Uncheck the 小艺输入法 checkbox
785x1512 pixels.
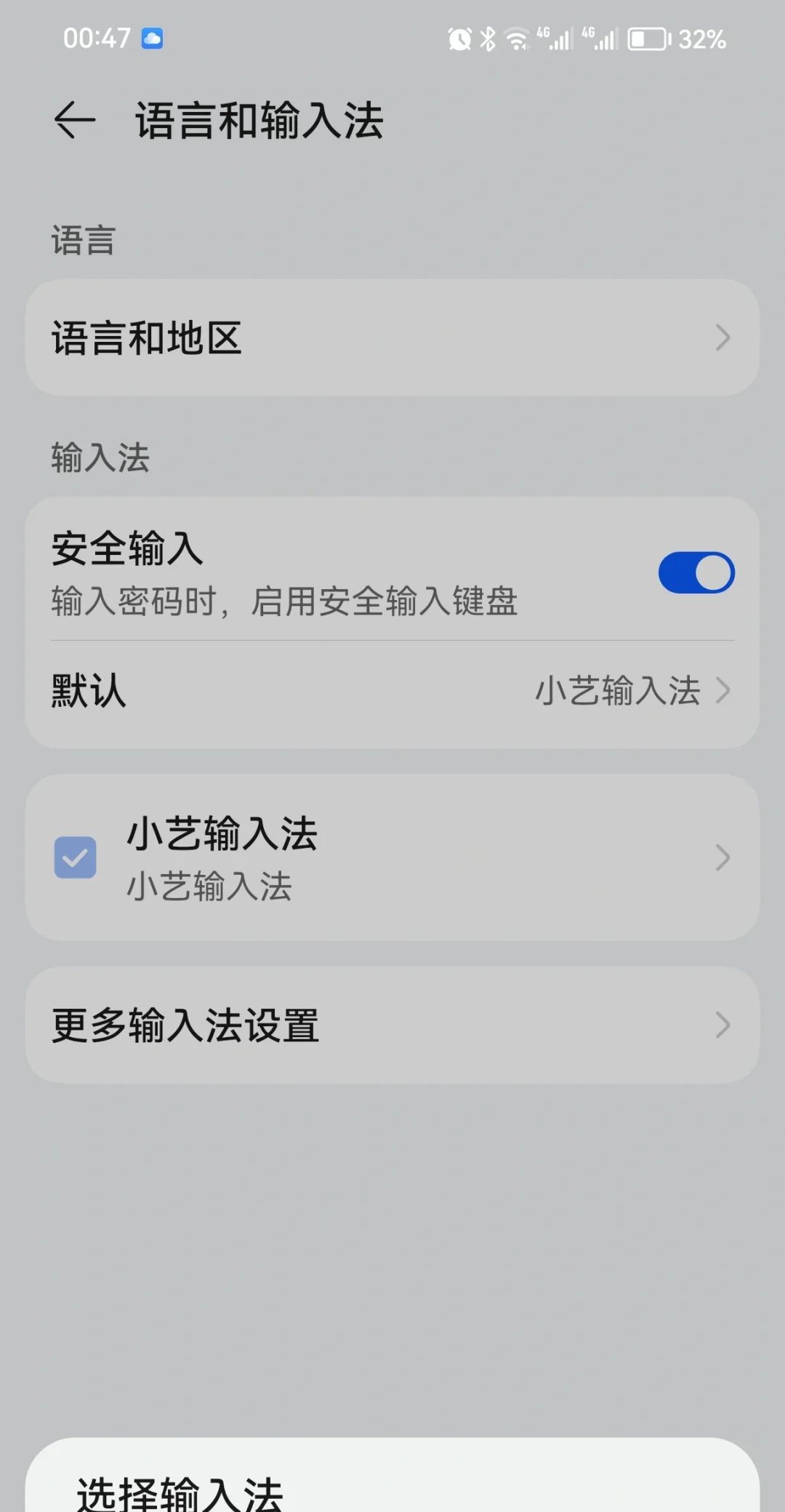click(x=76, y=858)
